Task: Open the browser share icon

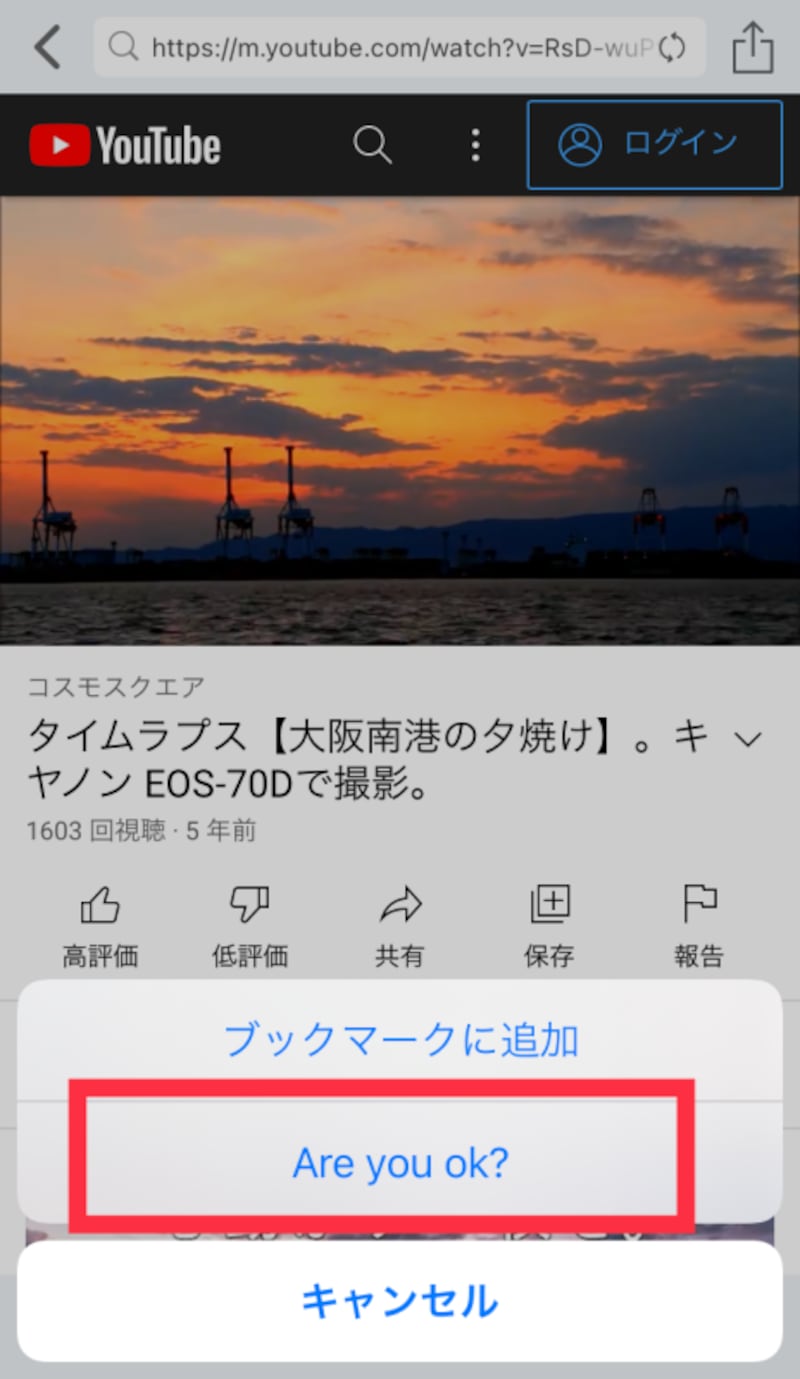Action: click(753, 47)
